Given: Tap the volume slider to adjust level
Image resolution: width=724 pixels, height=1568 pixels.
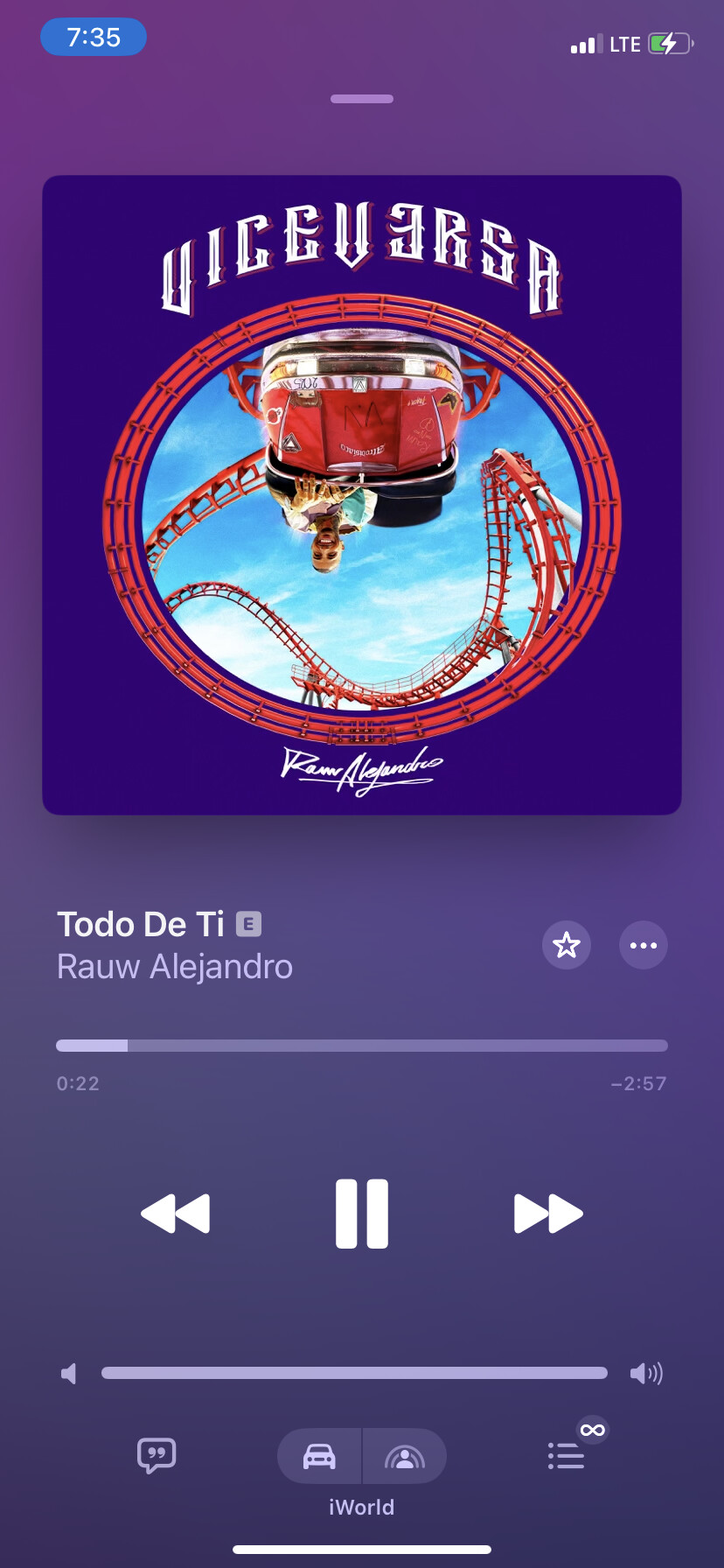Looking at the screenshot, I should (354, 1373).
